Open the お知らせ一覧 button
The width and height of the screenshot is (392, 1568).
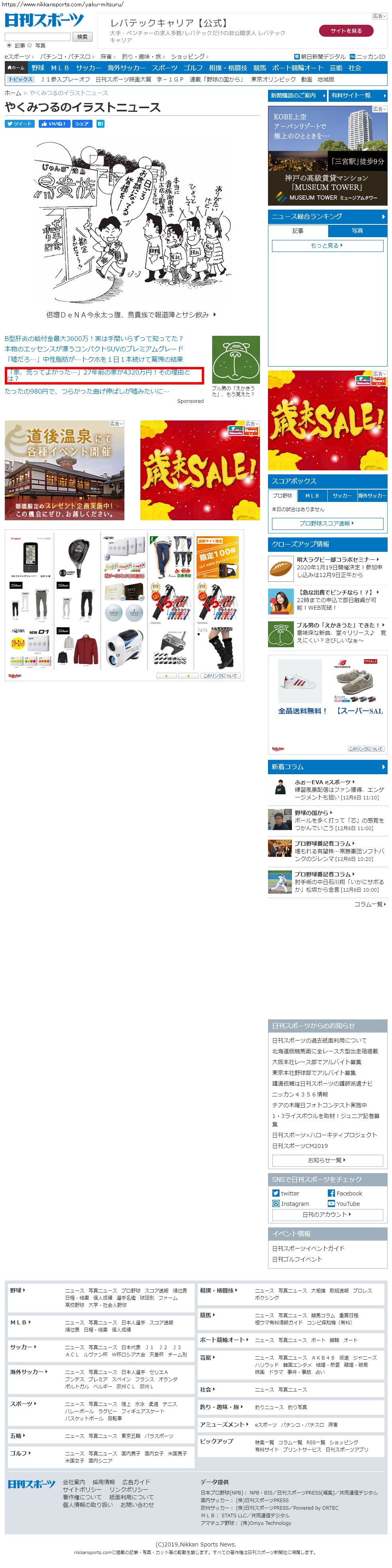tap(327, 1160)
